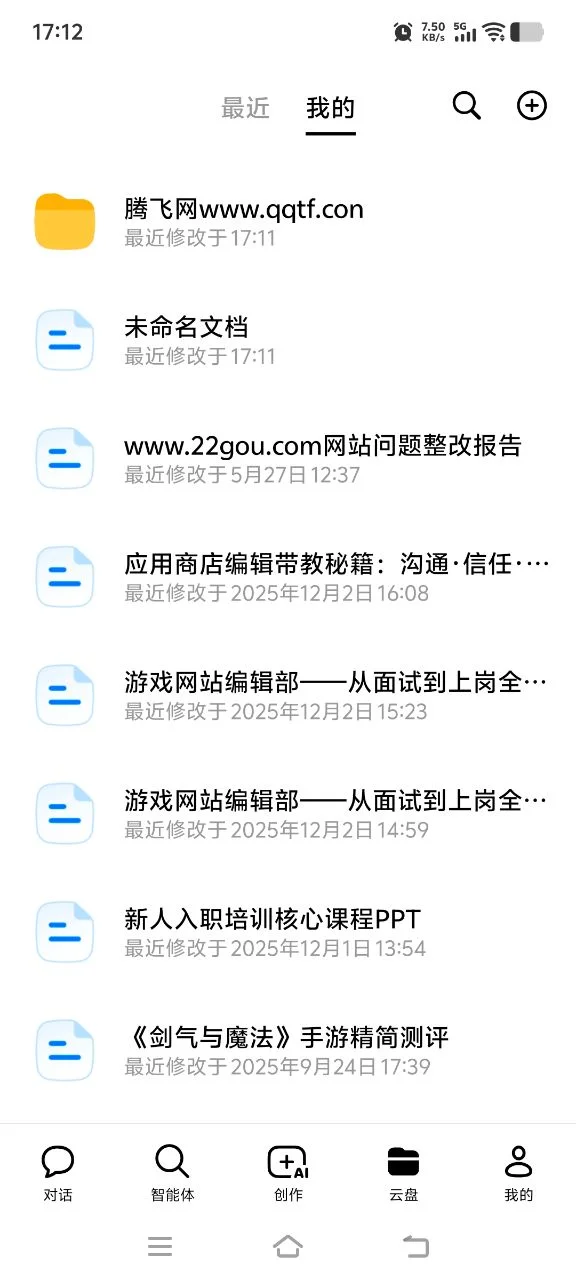Open the 未命名文档 document

point(288,340)
